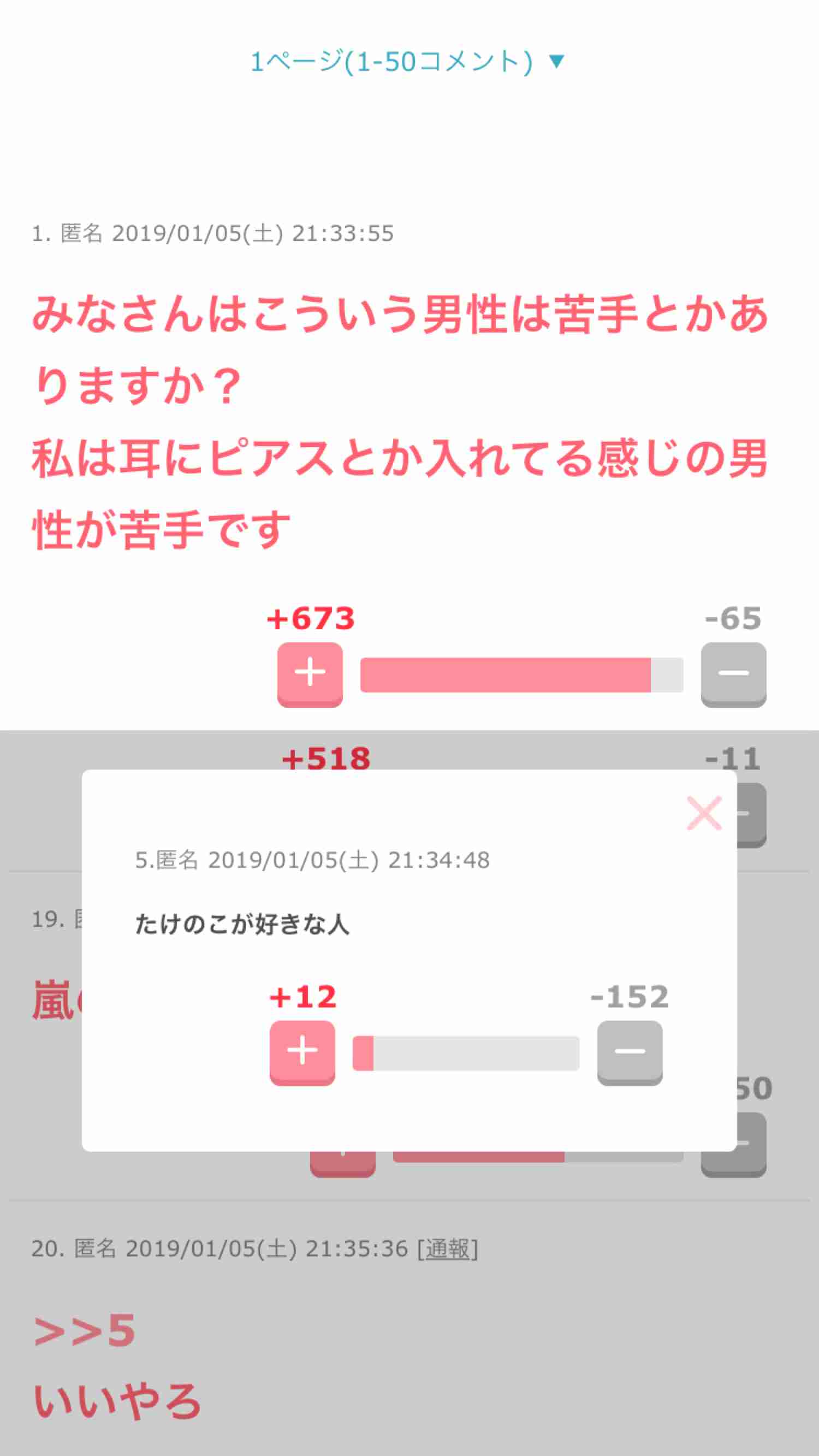Open the page selector dropdown at top
The height and width of the screenshot is (1456, 819).
[x=407, y=61]
